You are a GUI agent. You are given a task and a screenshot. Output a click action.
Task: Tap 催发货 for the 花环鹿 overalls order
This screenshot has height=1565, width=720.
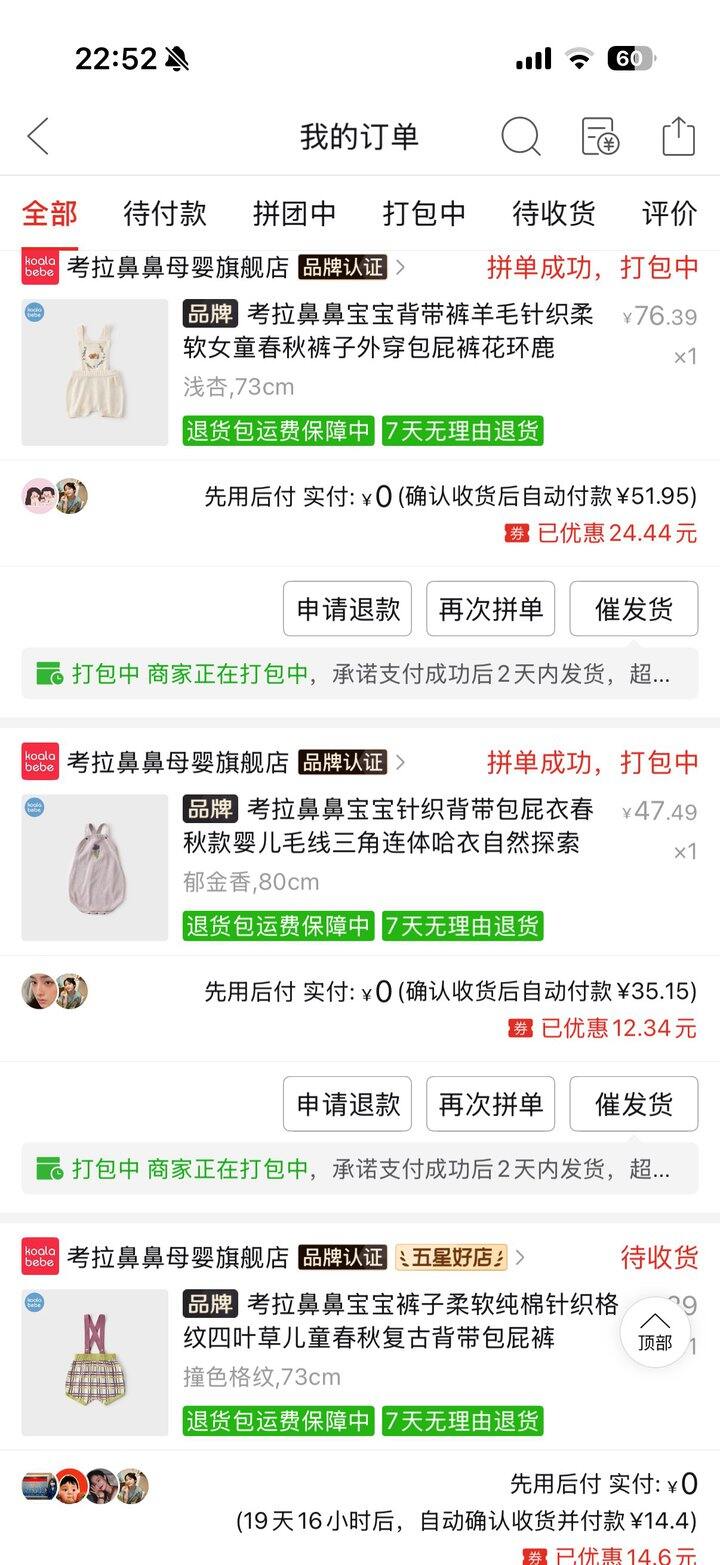pos(634,609)
